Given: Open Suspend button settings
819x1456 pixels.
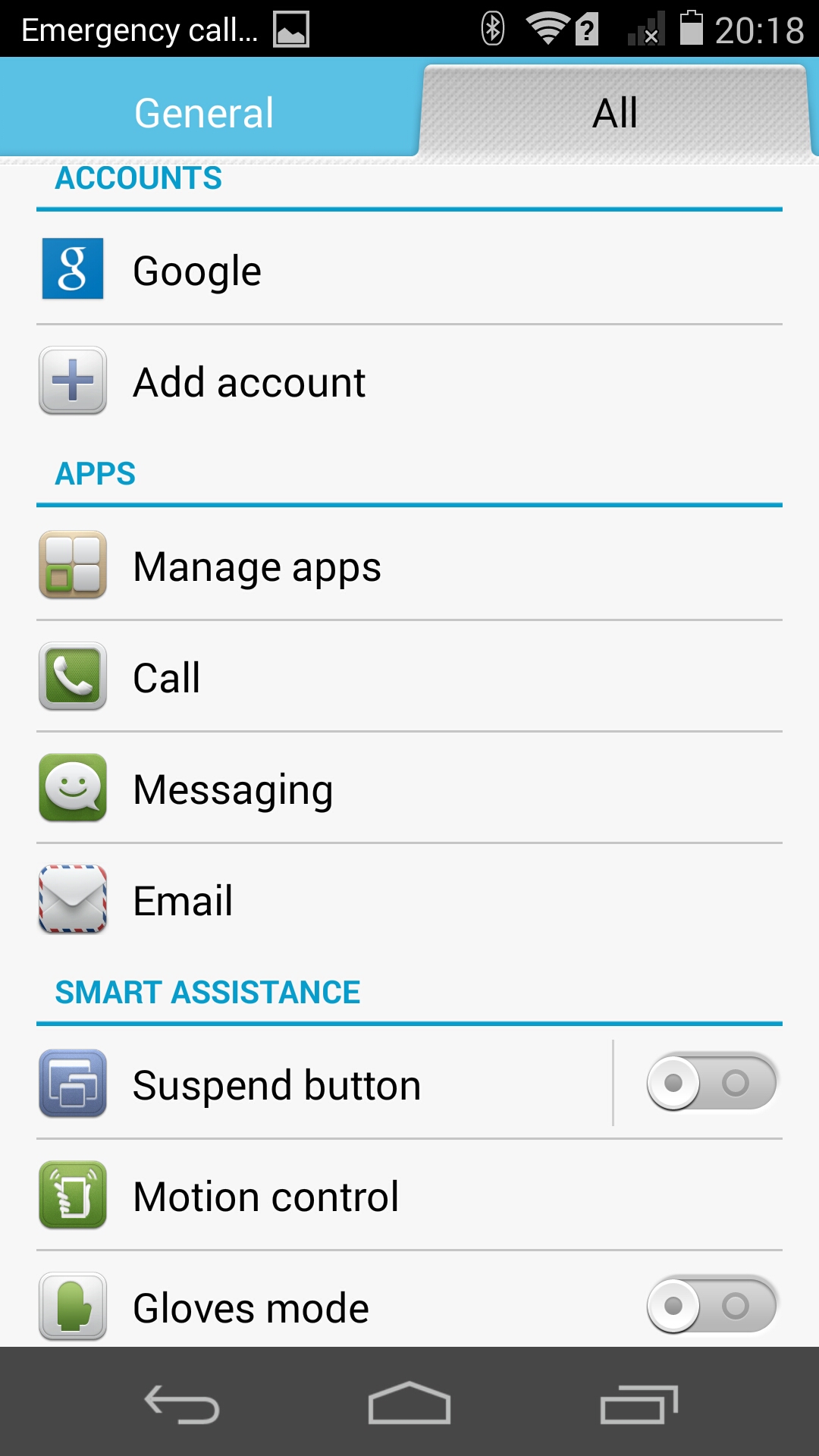Looking at the screenshot, I should point(318,1084).
